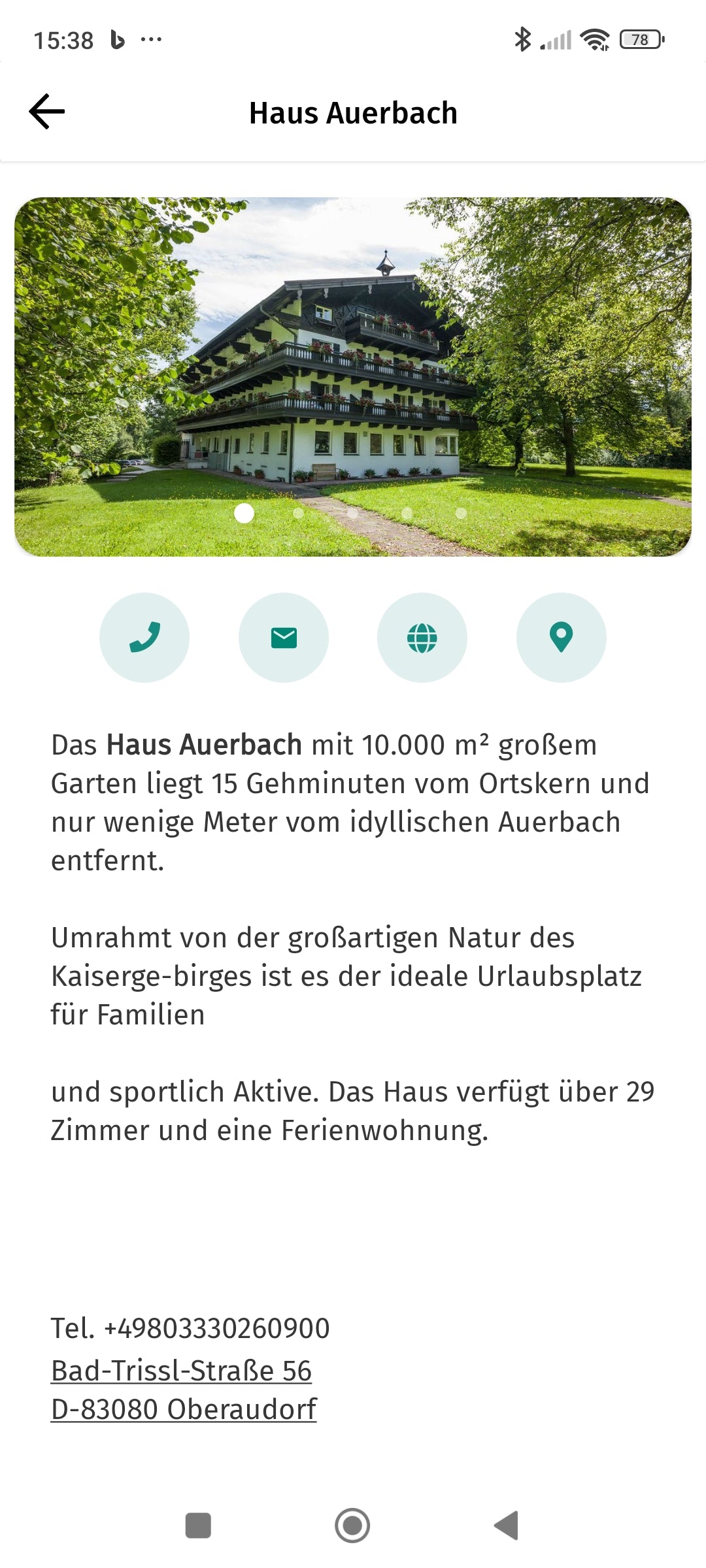Open the email icon to contact the hotel
This screenshot has width=706, height=1568.
(x=284, y=638)
